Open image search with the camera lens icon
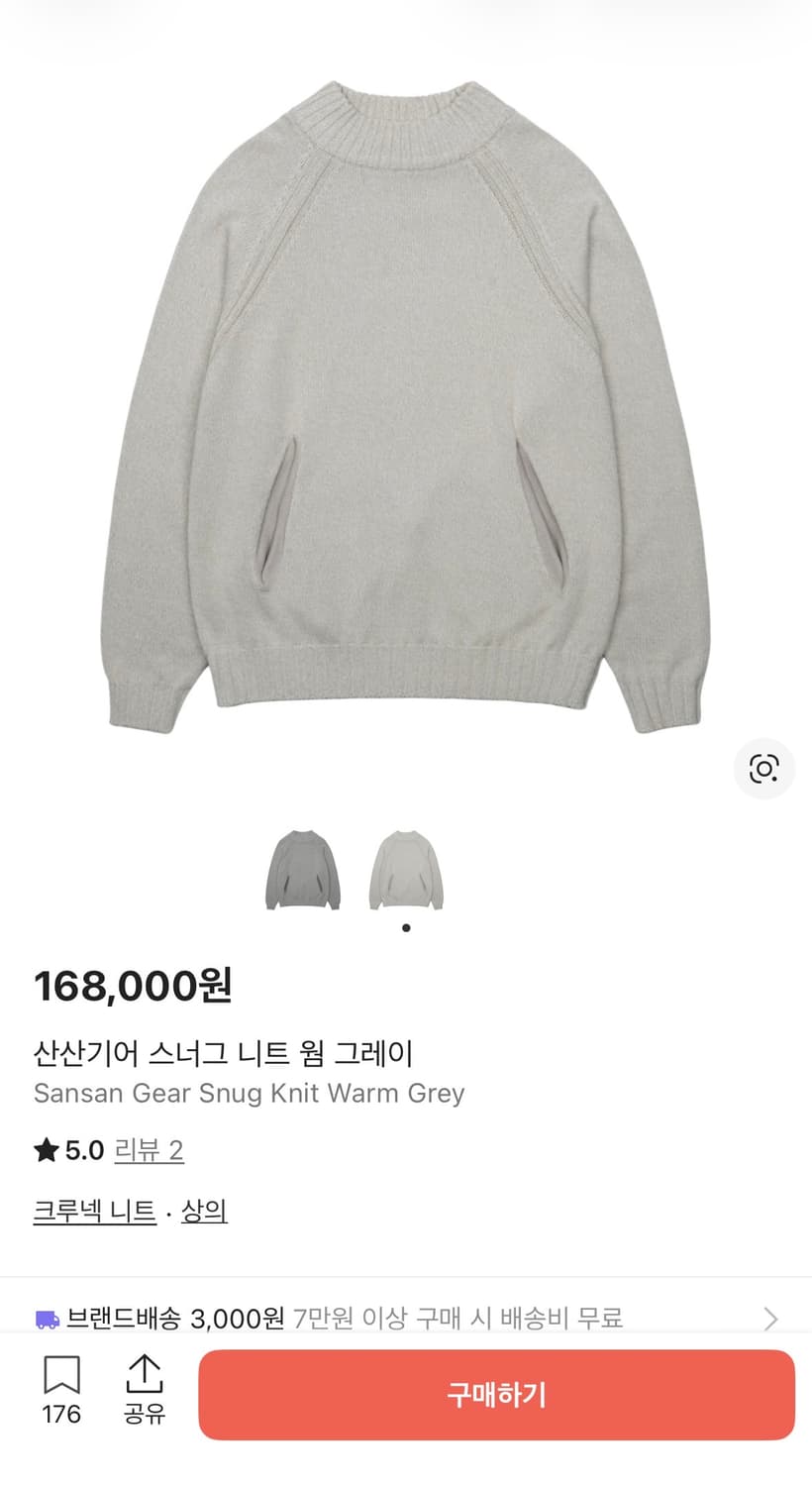The width and height of the screenshot is (812, 1486). point(762,770)
